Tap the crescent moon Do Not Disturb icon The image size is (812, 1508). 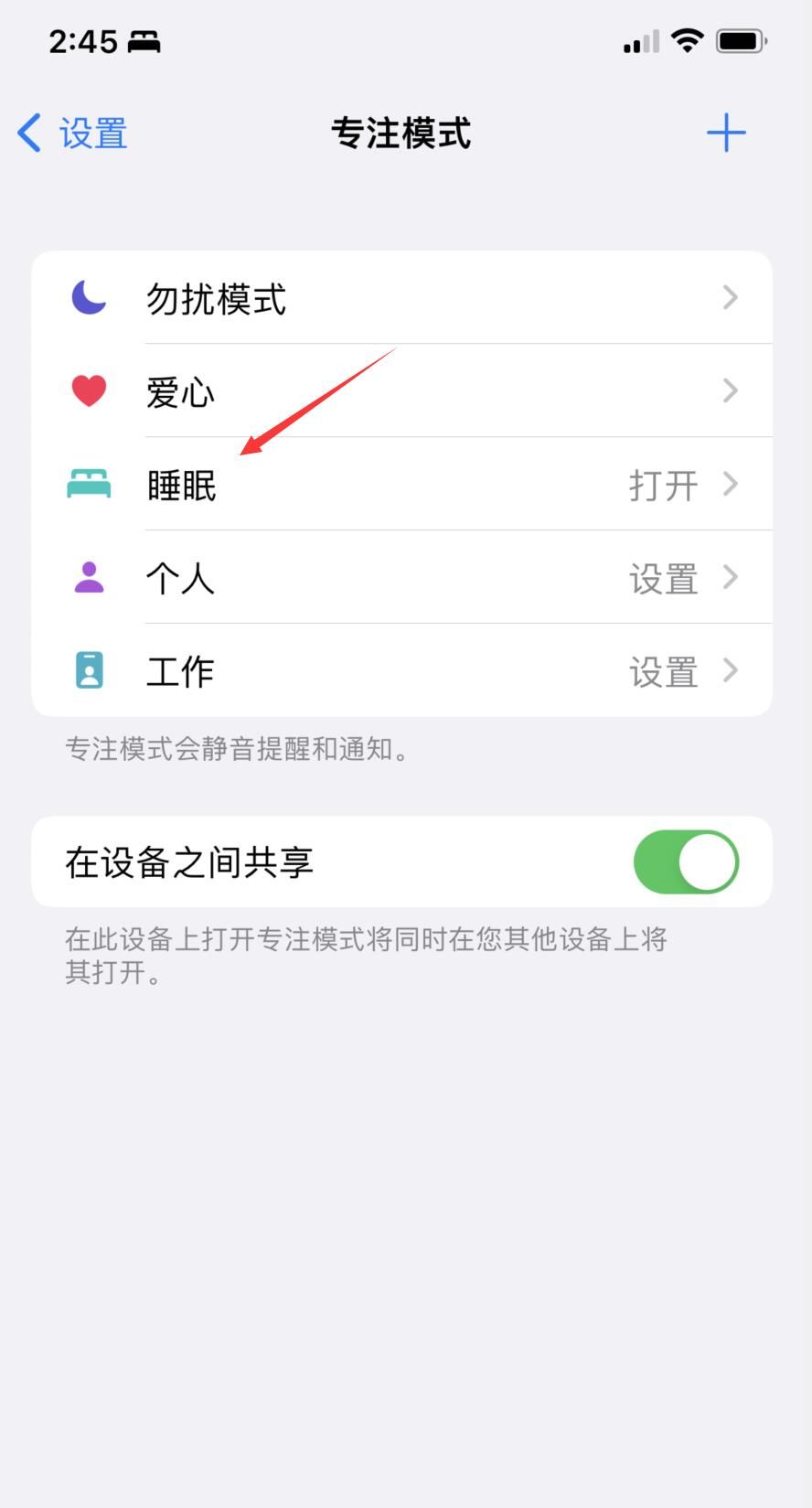click(87, 296)
